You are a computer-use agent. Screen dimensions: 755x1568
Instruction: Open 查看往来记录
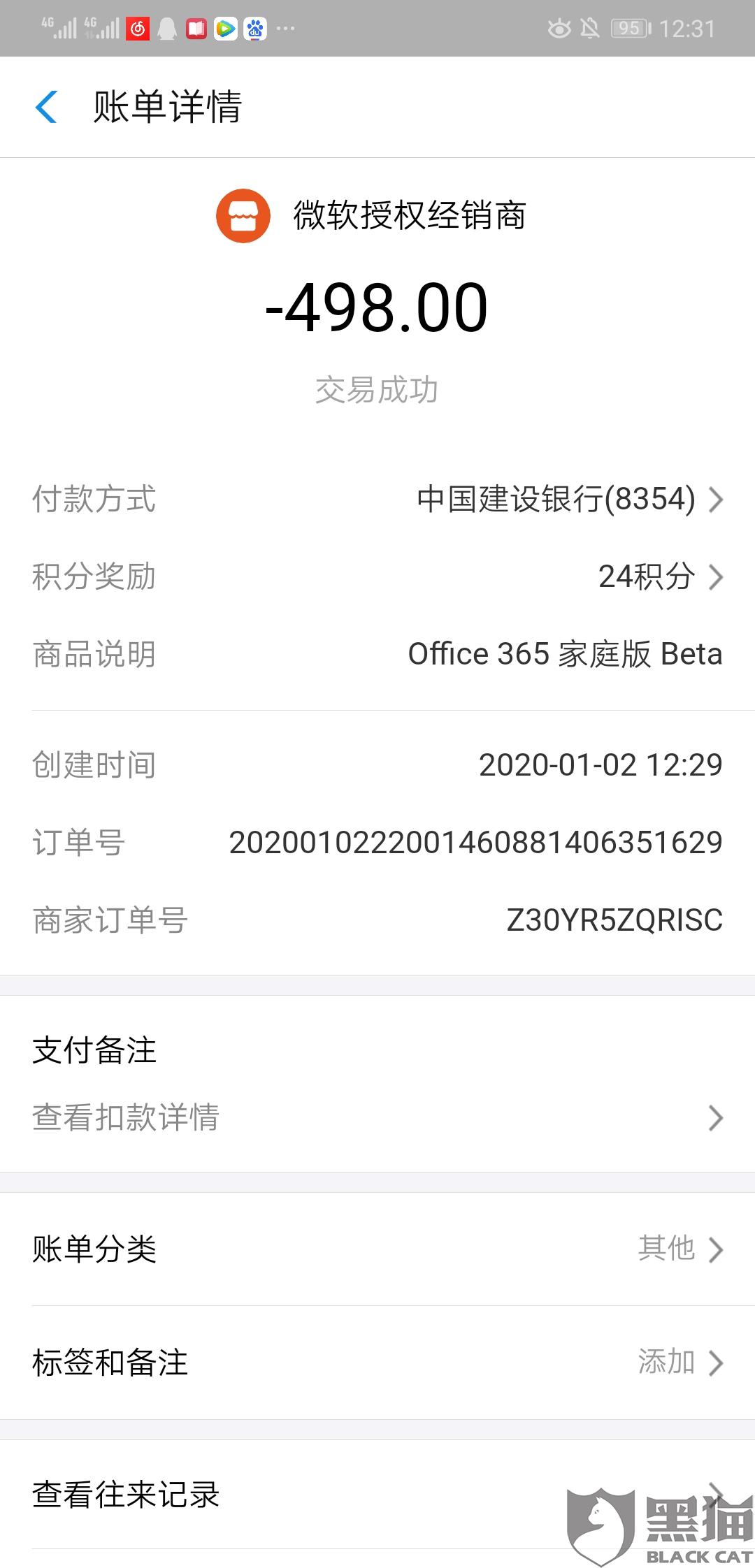(x=280, y=1495)
